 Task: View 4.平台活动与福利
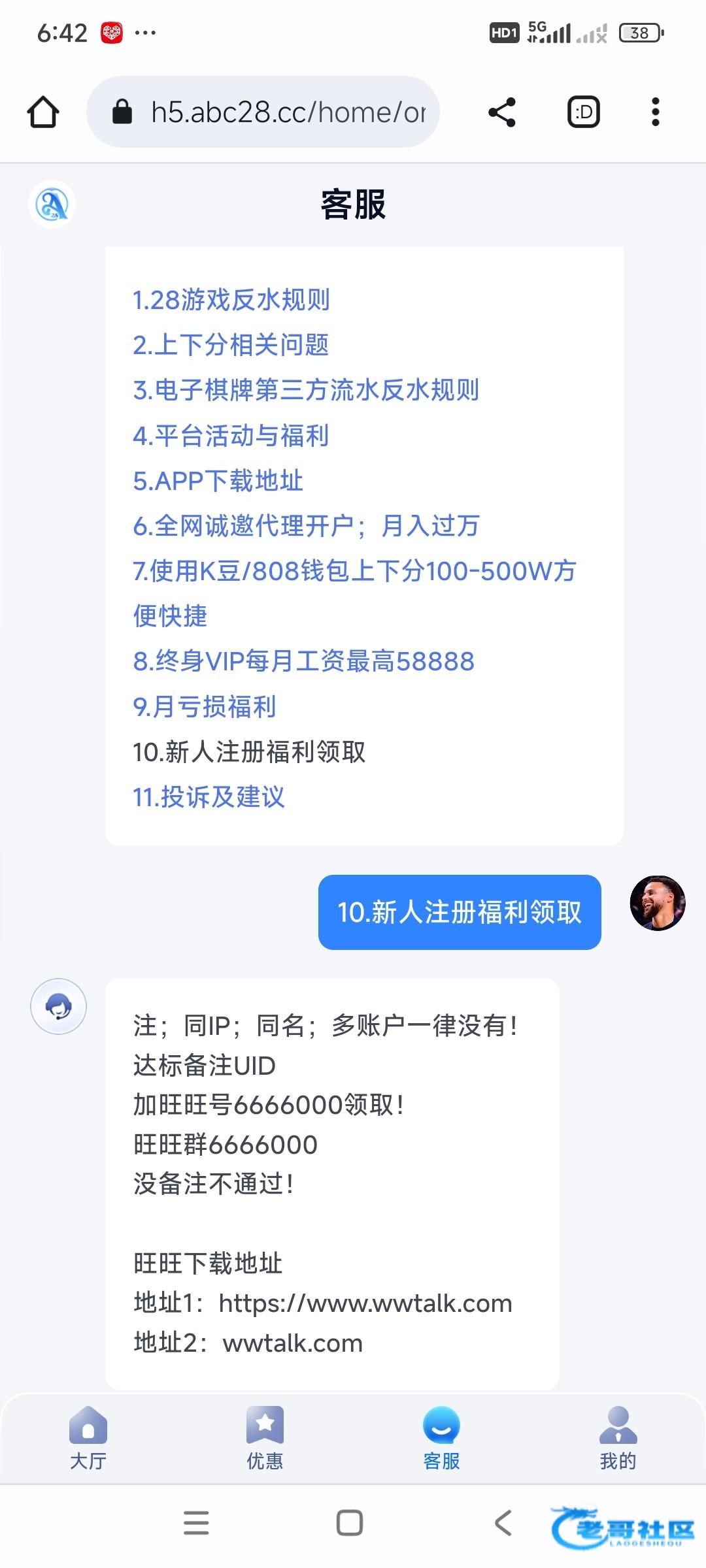(x=230, y=435)
